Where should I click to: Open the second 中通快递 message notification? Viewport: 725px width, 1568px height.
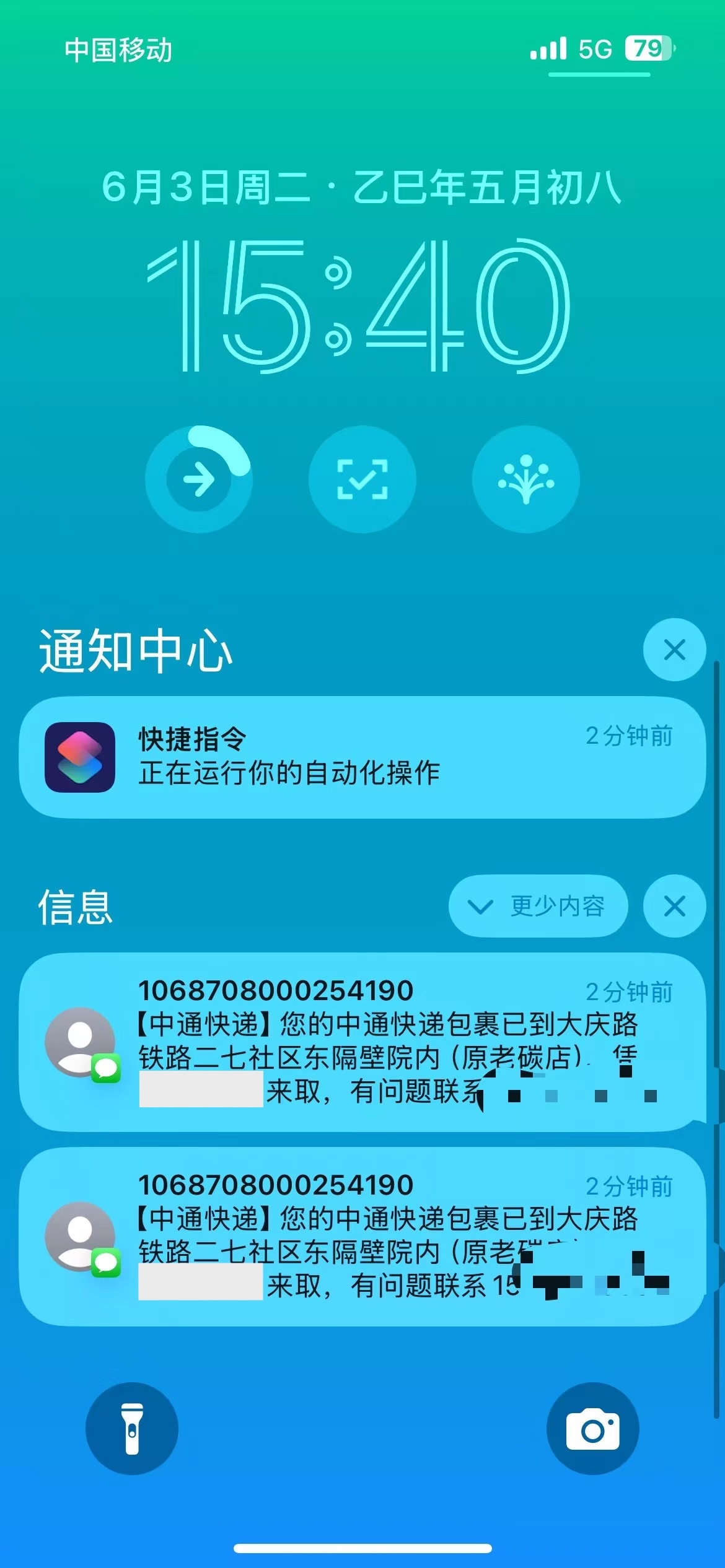click(362, 1236)
